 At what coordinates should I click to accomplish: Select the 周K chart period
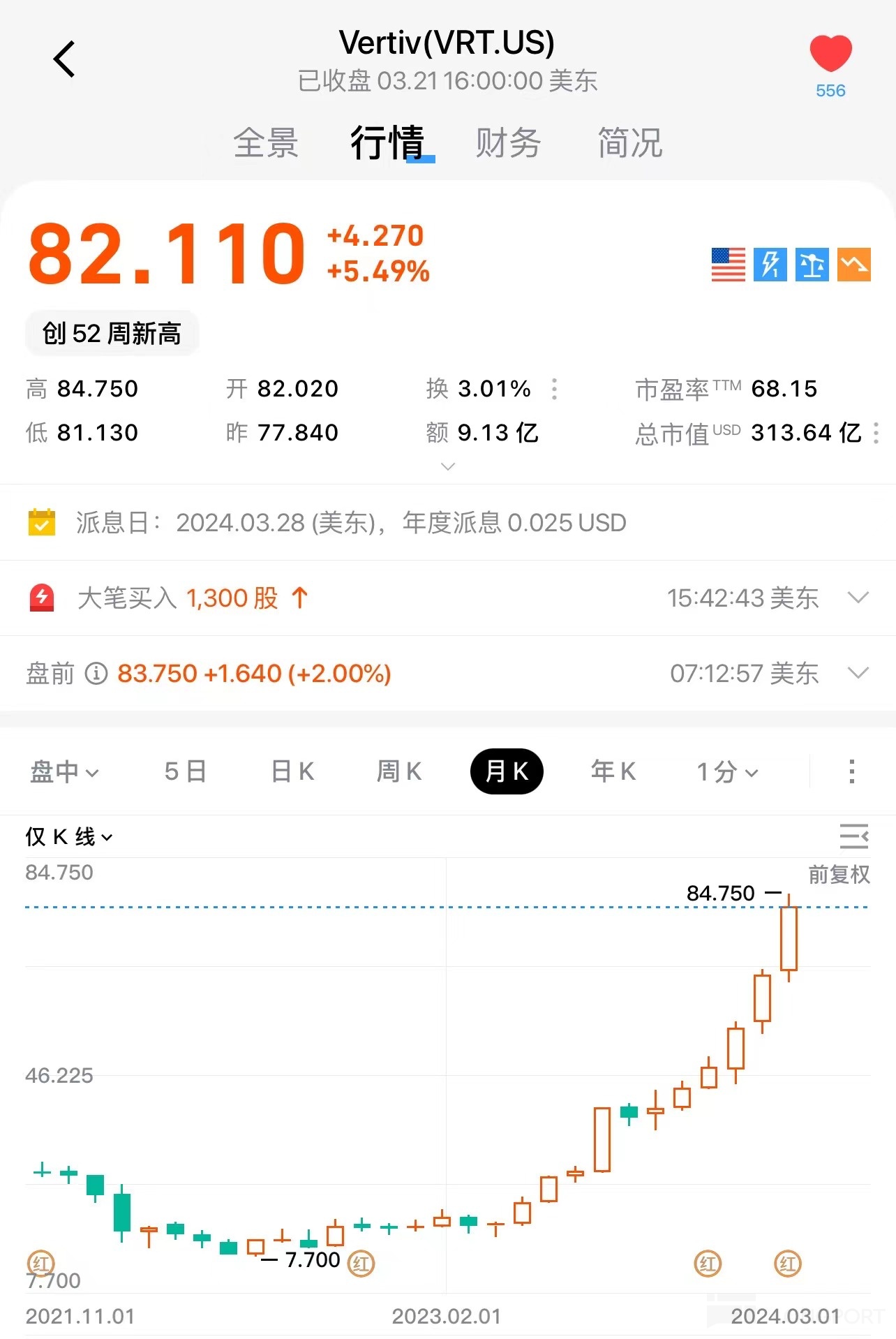coord(399,771)
